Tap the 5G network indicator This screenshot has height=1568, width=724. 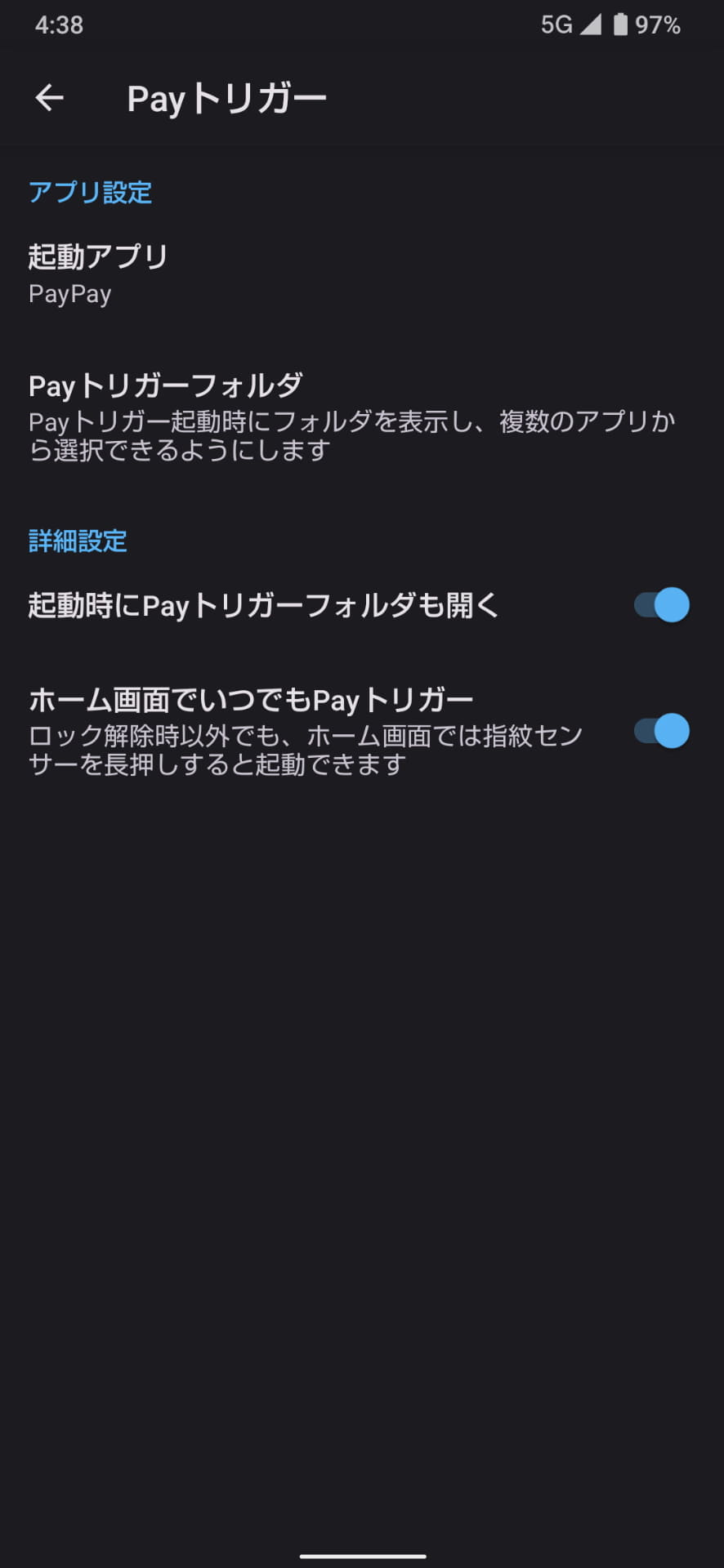pos(556,25)
